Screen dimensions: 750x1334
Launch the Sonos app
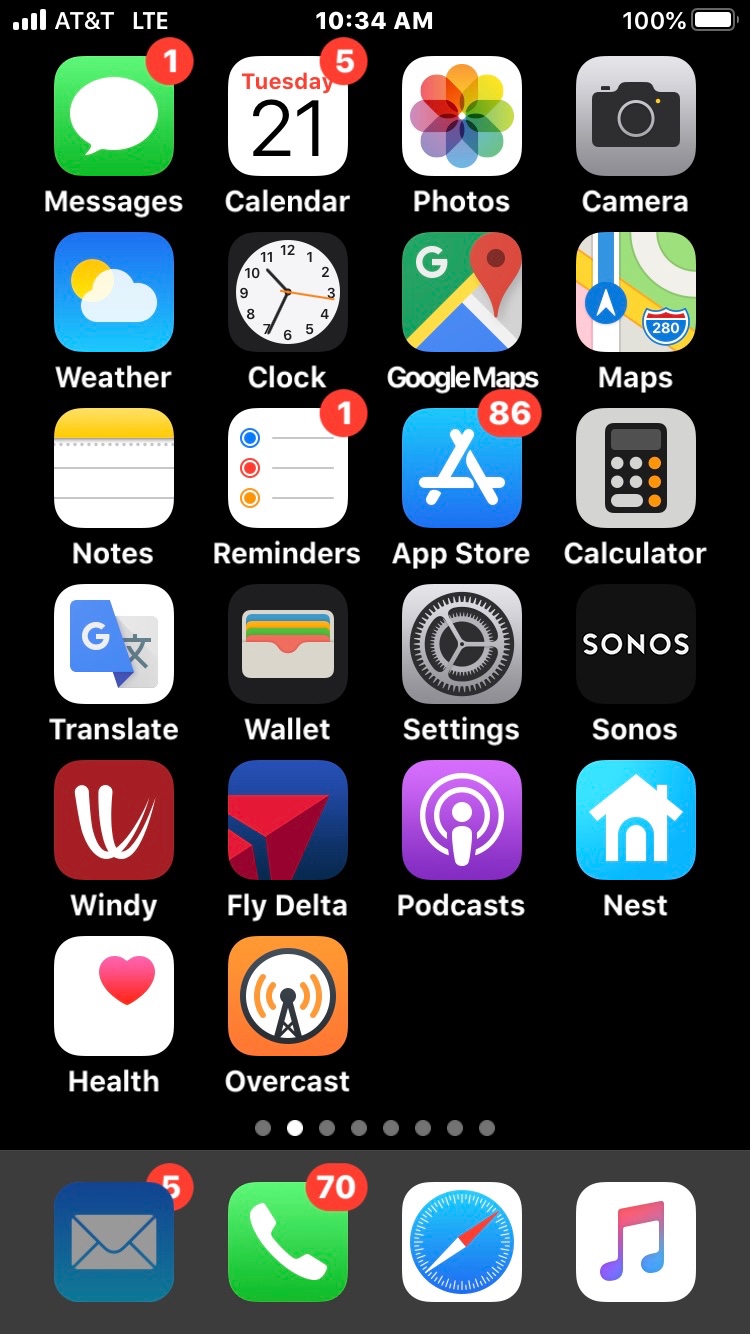[635, 644]
